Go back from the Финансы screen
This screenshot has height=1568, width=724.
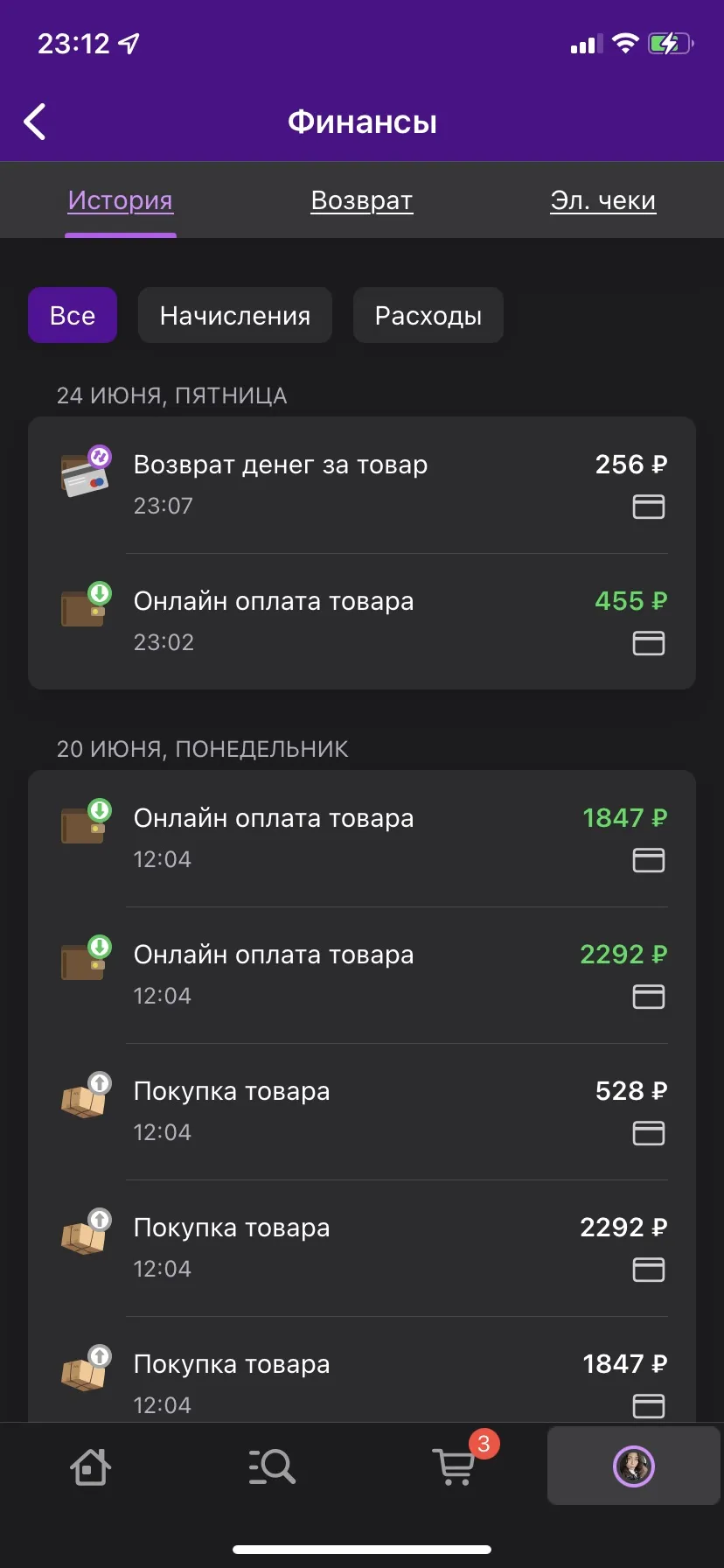point(35,122)
